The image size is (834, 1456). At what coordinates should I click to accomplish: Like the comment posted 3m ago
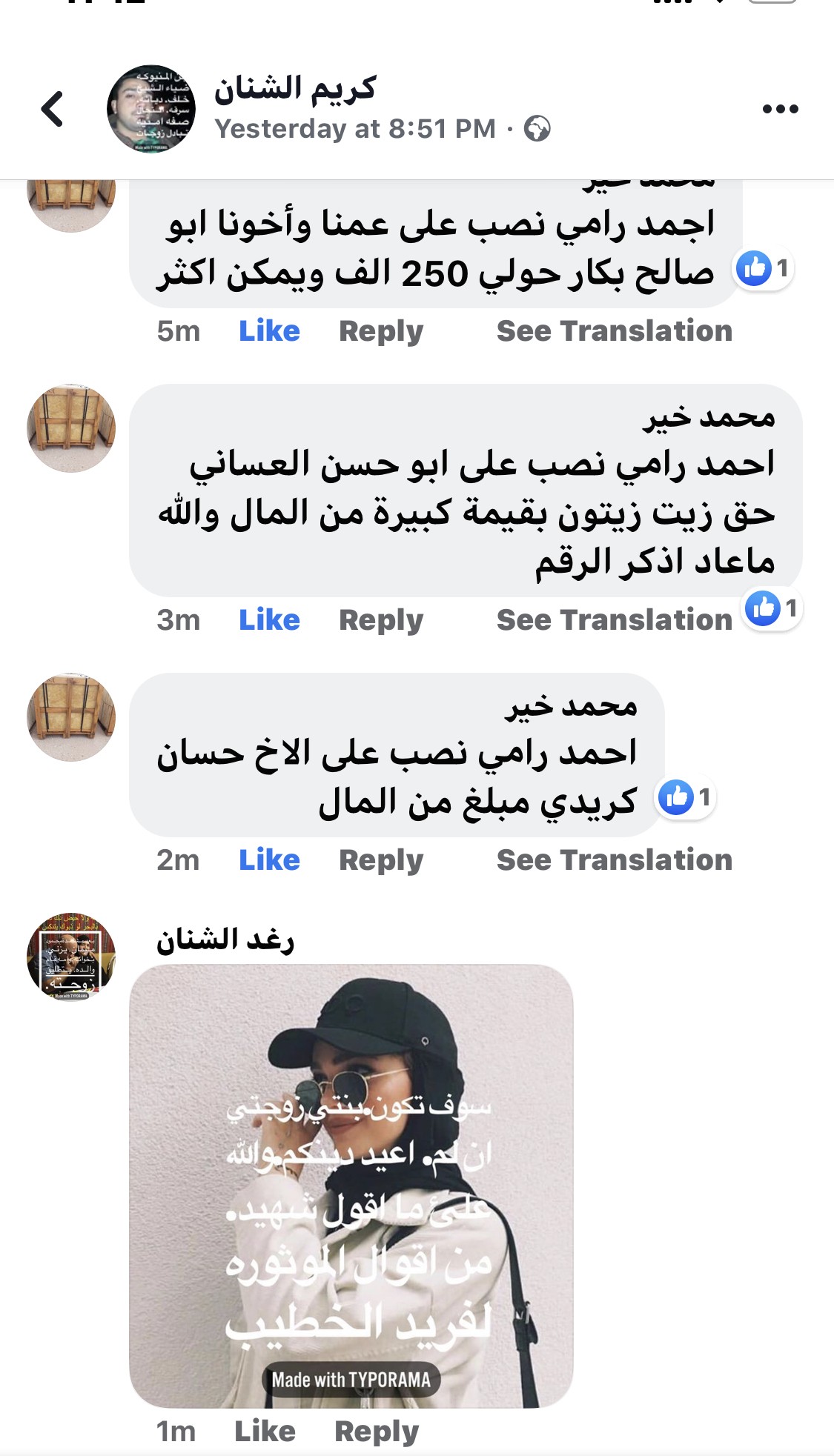click(x=269, y=619)
